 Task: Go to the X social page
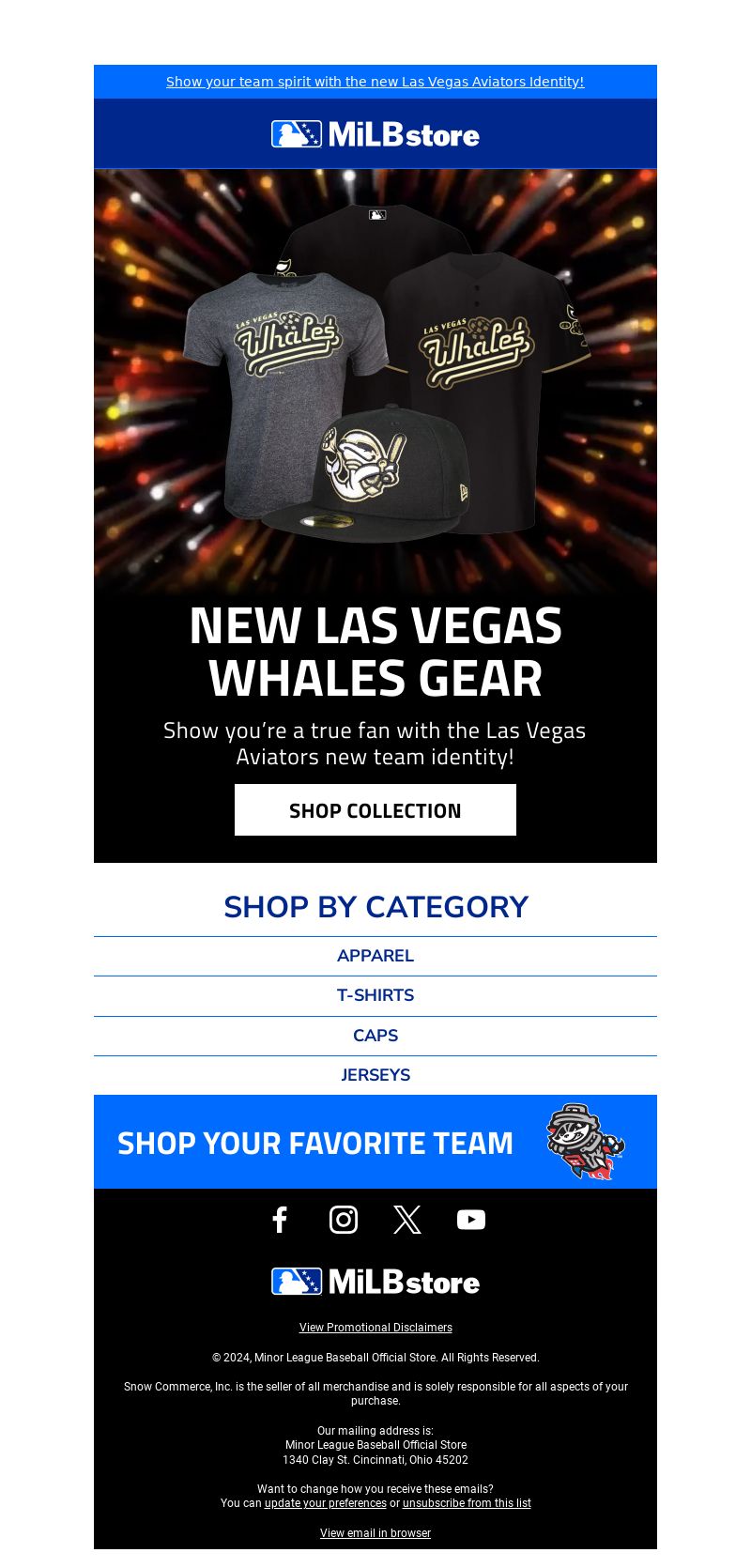(407, 1220)
